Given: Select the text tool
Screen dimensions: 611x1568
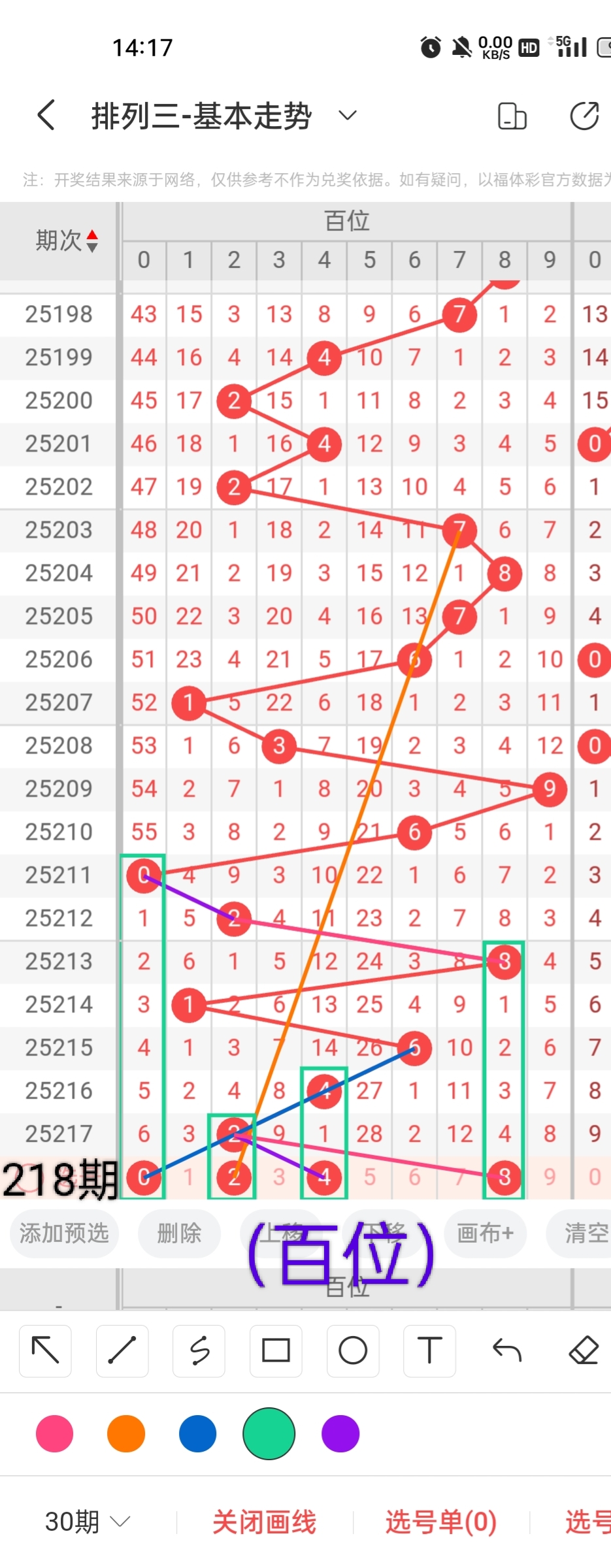Looking at the screenshot, I should coord(429,1350).
